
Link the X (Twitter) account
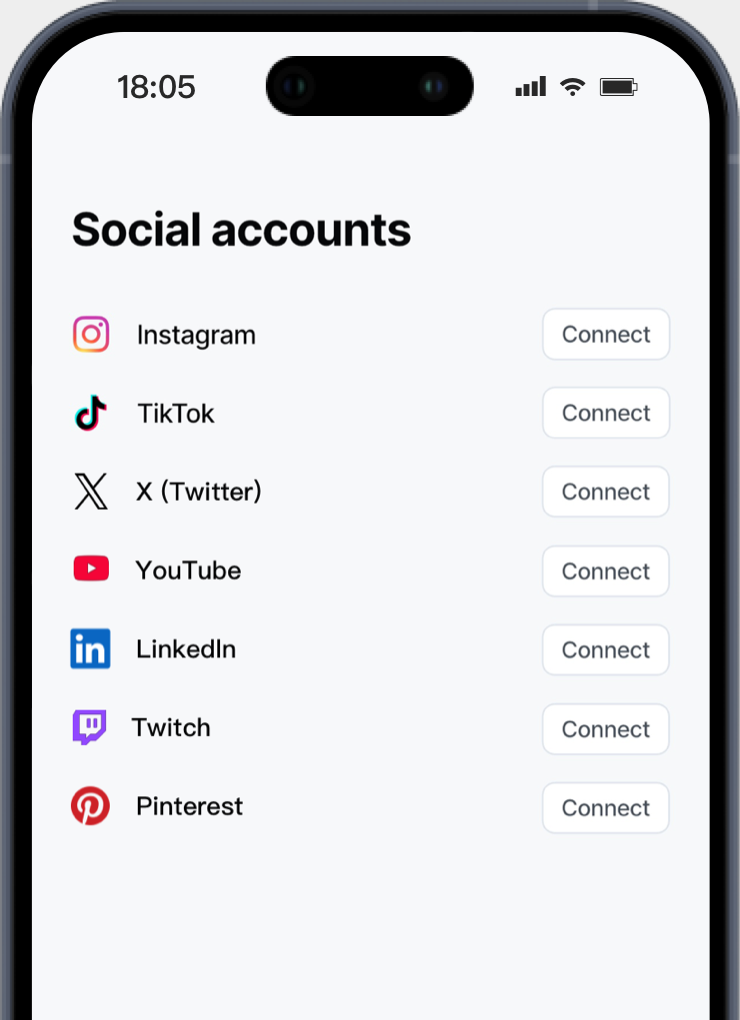coord(606,492)
